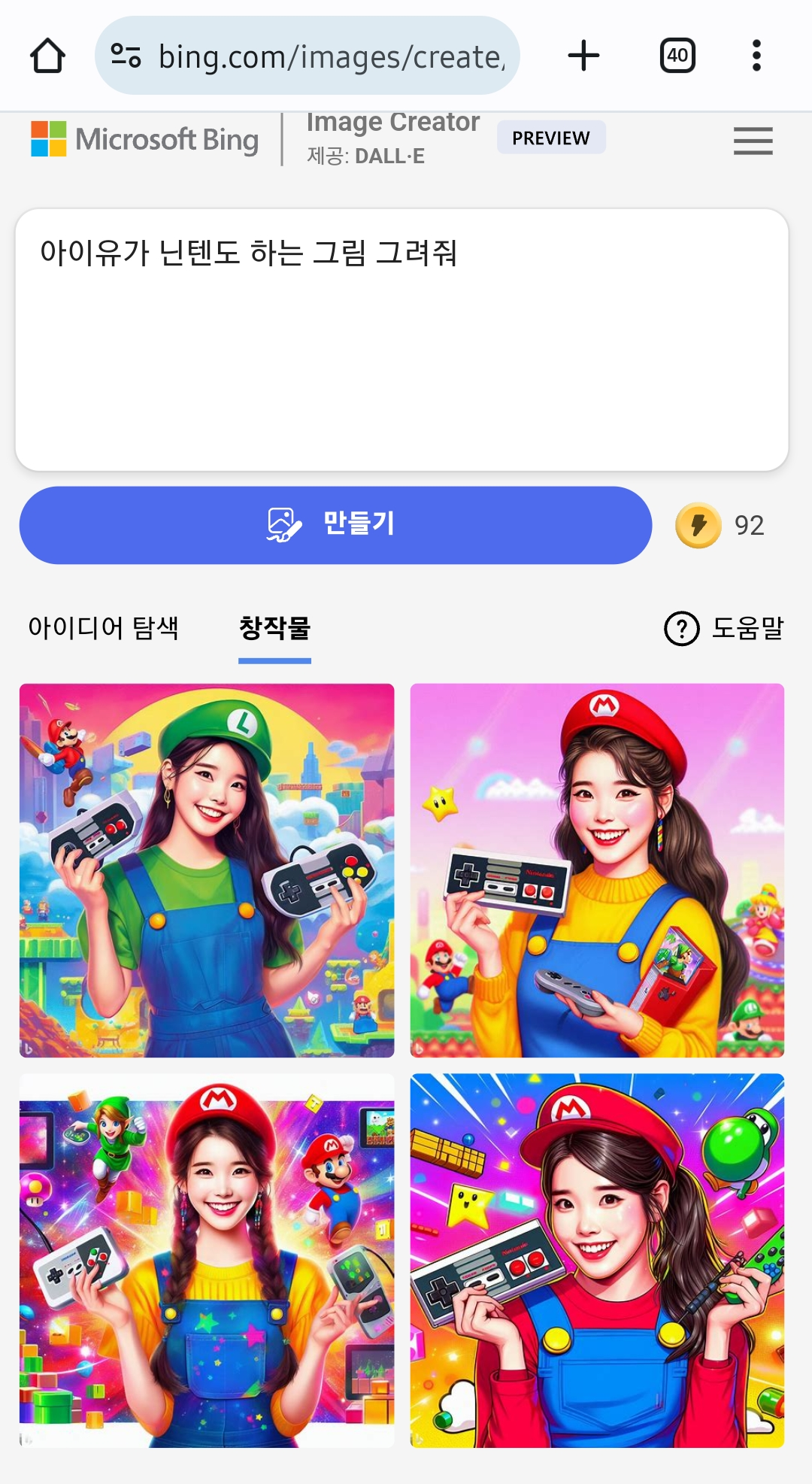Open the image with the green L cap

point(207,870)
